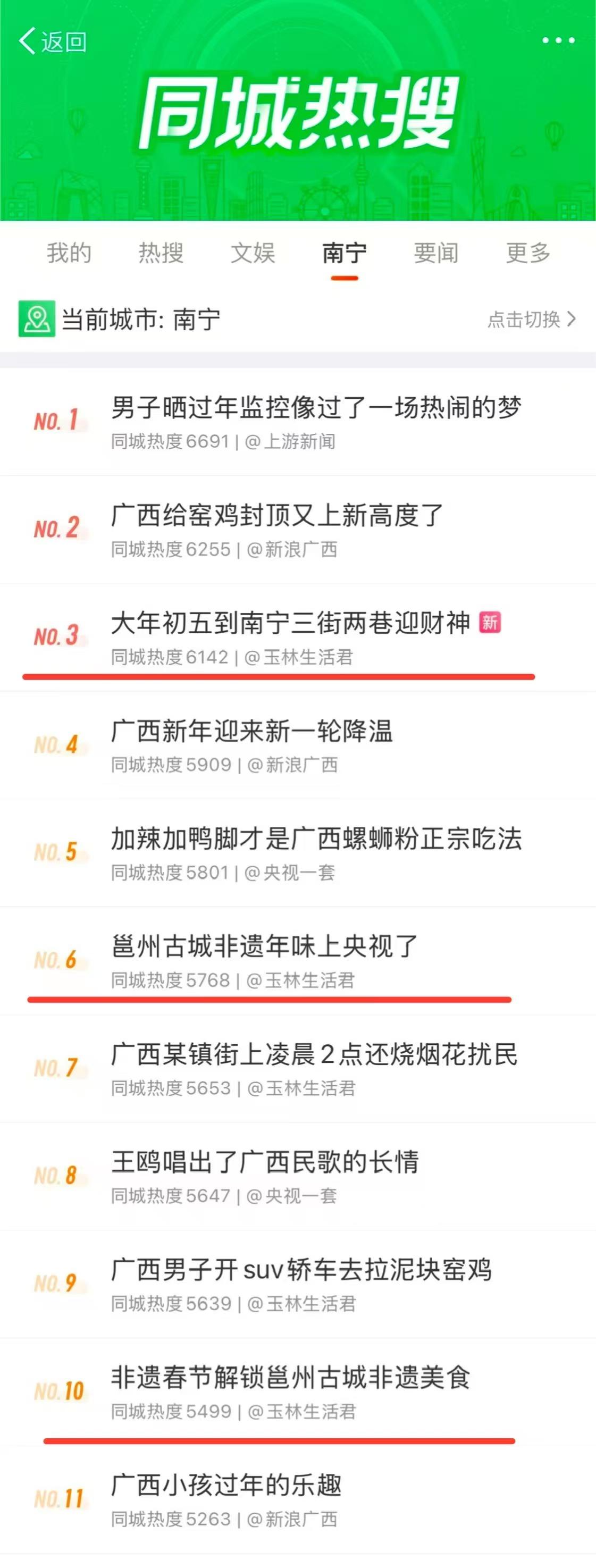View No.3 大年初五到南宁三街两巷迎财神
The width and height of the screenshot is (596, 1568).
(x=290, y=623)
